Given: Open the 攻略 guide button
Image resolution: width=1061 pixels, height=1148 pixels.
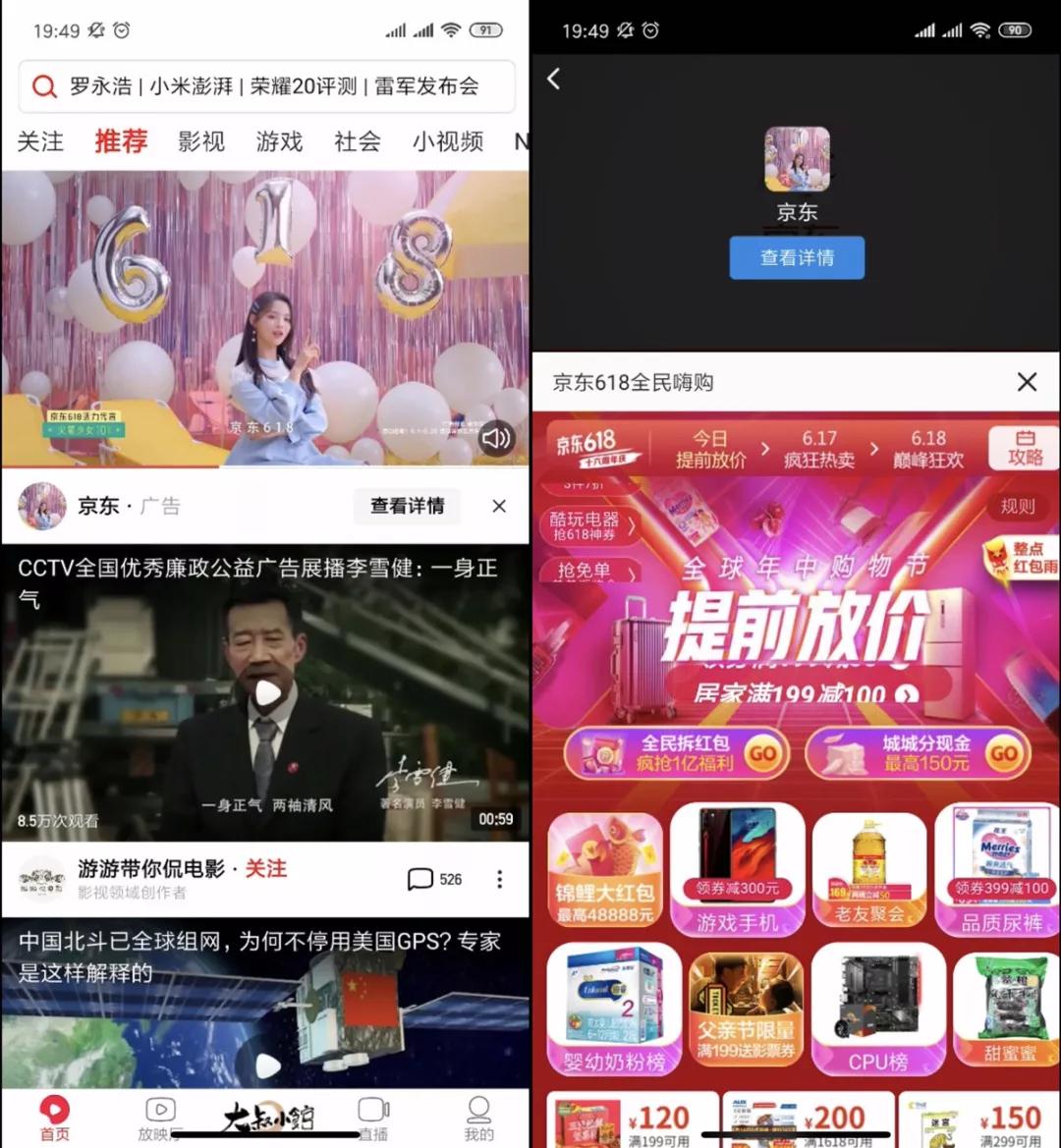Looking at the screenshot, I should click(1025, 448).
